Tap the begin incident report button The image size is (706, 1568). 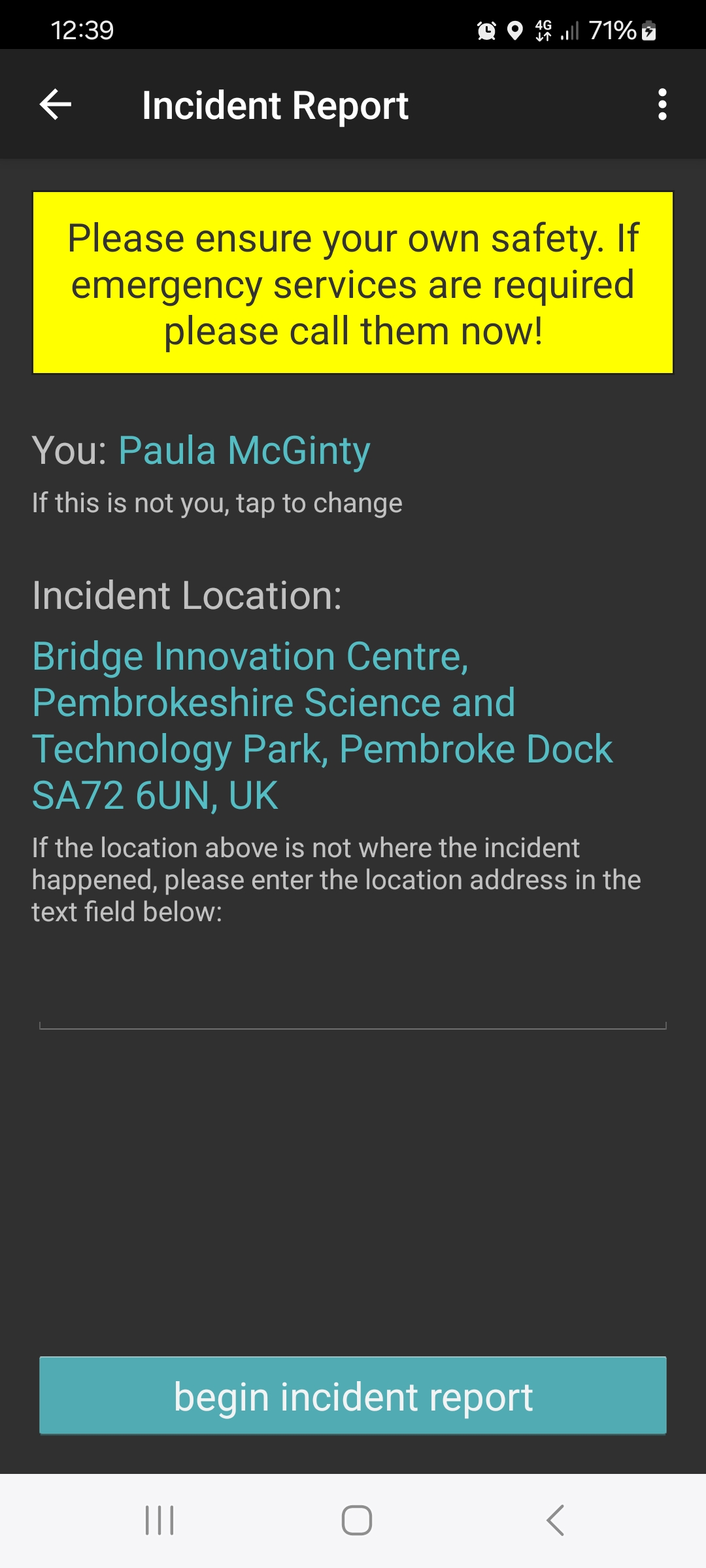[x=353, y=1396]
